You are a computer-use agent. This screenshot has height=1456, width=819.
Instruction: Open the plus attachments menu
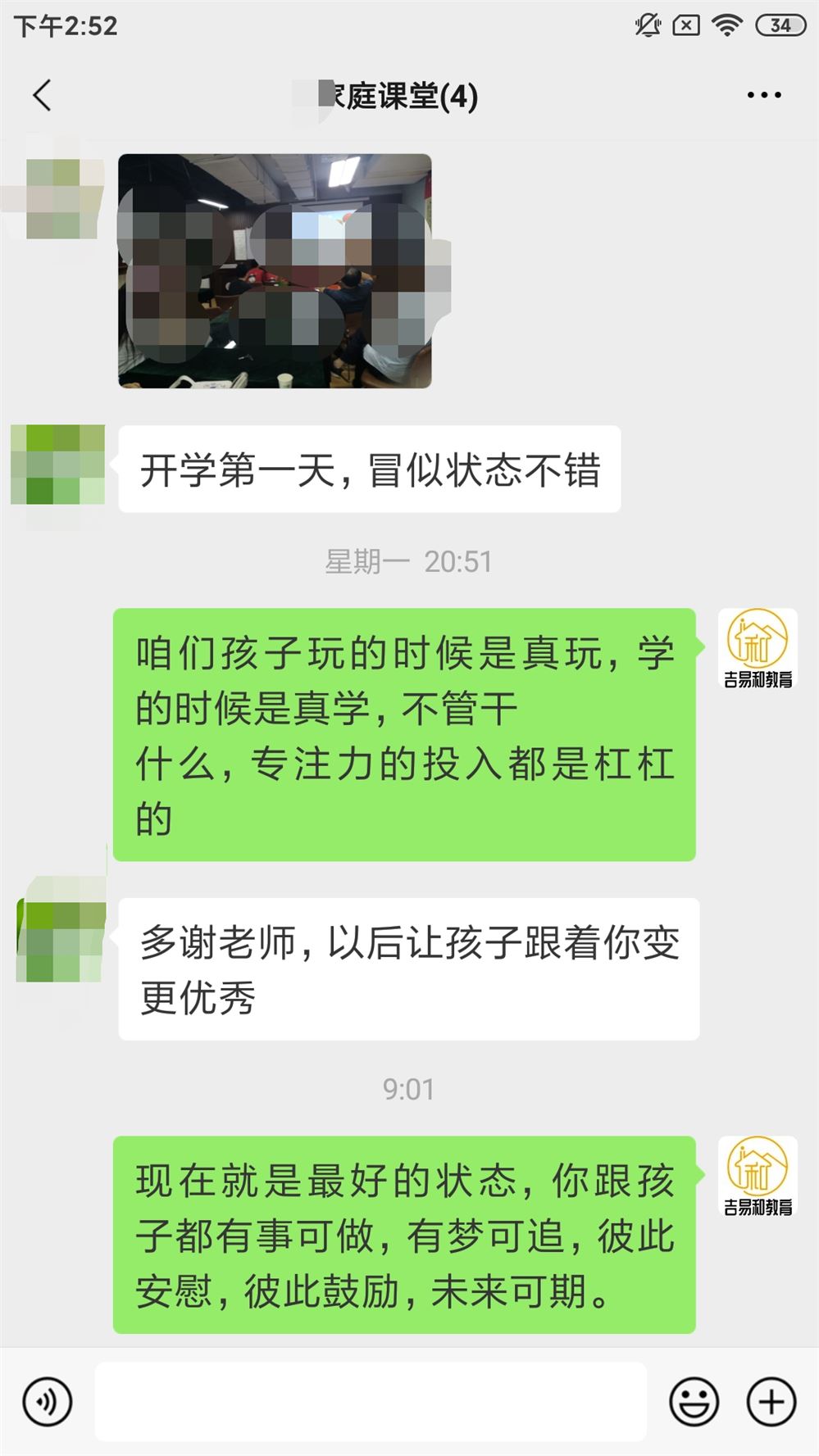click(771, 1402)
